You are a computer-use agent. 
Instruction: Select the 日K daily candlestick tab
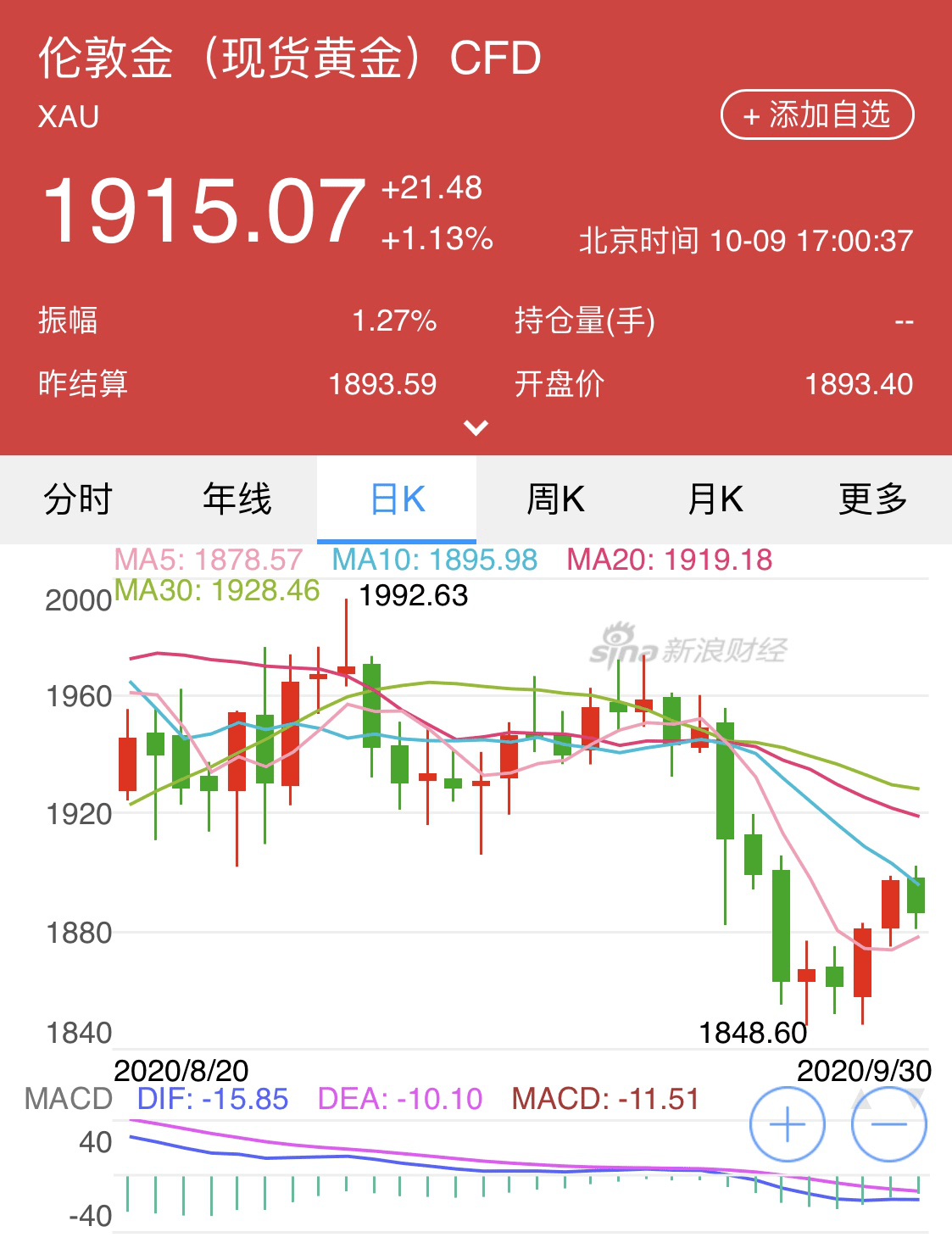tap(397, 499)
